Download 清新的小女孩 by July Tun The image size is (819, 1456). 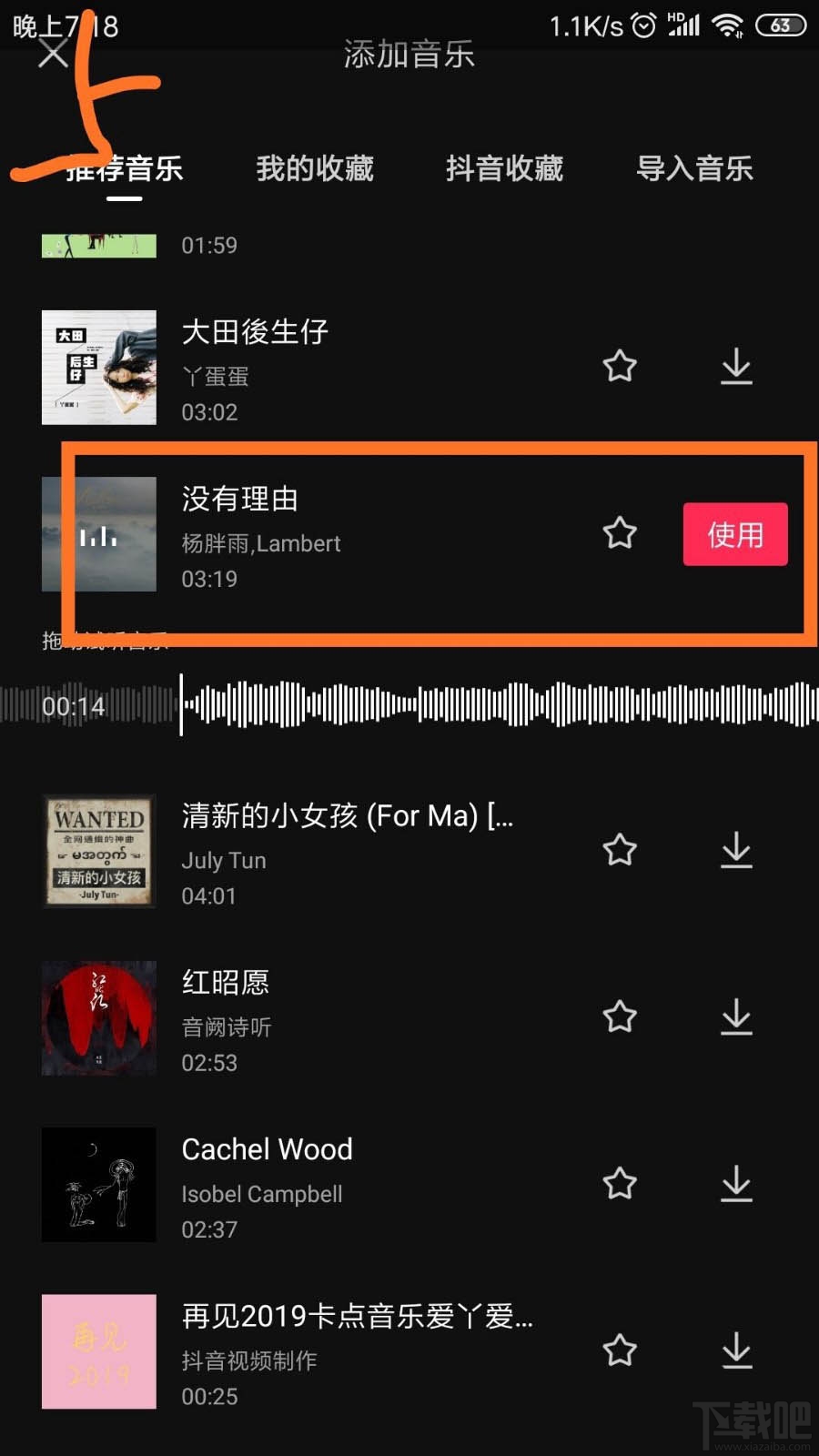735,850
